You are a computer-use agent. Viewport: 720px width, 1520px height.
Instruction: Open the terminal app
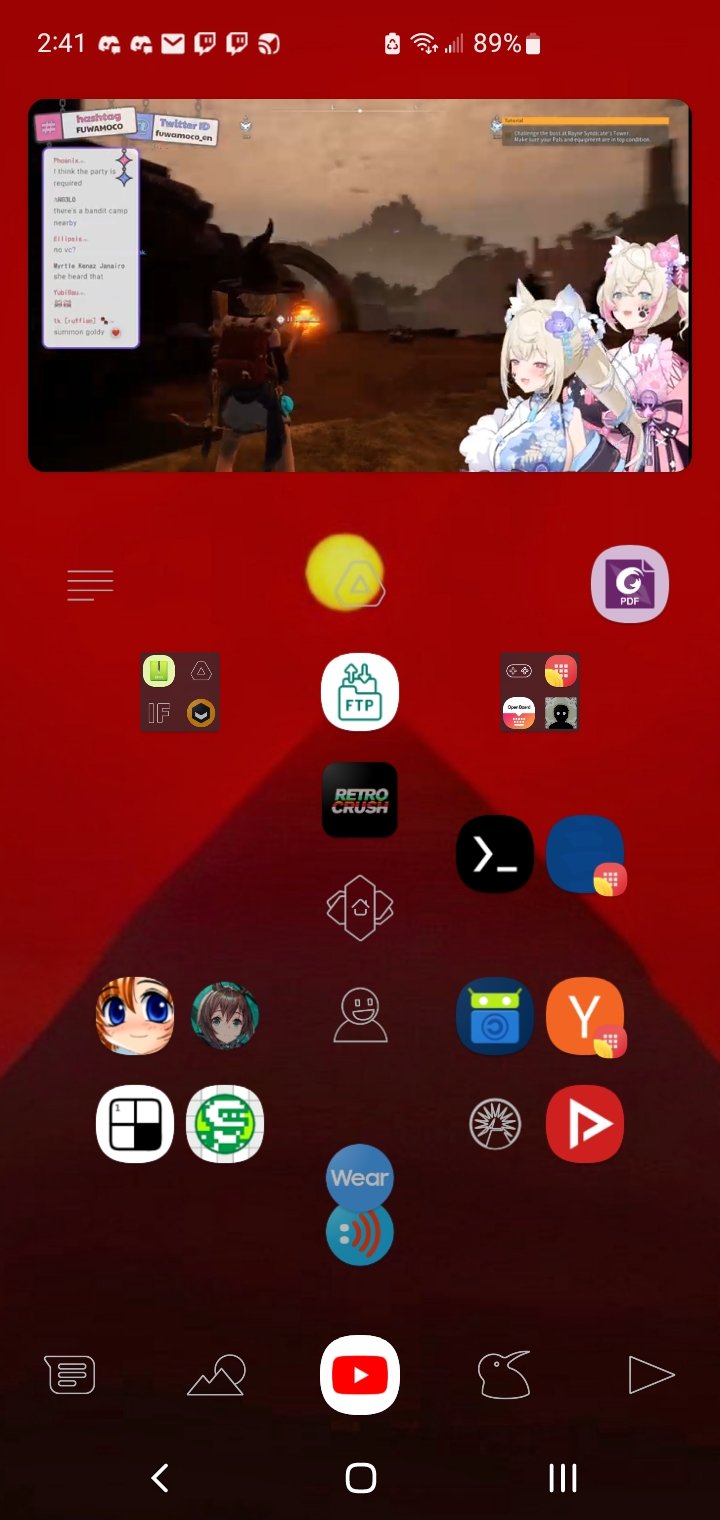(495, 854)
